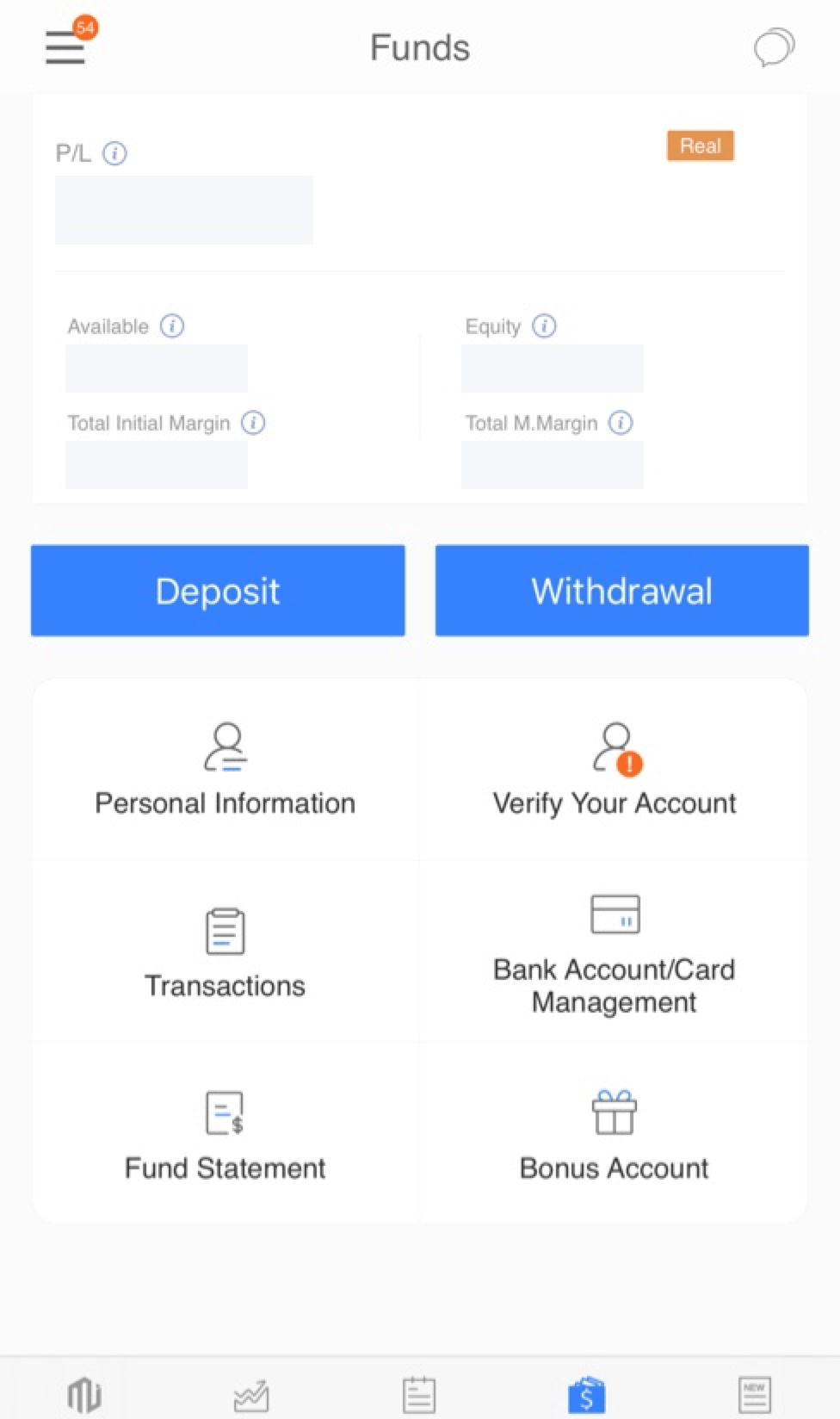View Transactions history

click(x=225, y=951)
